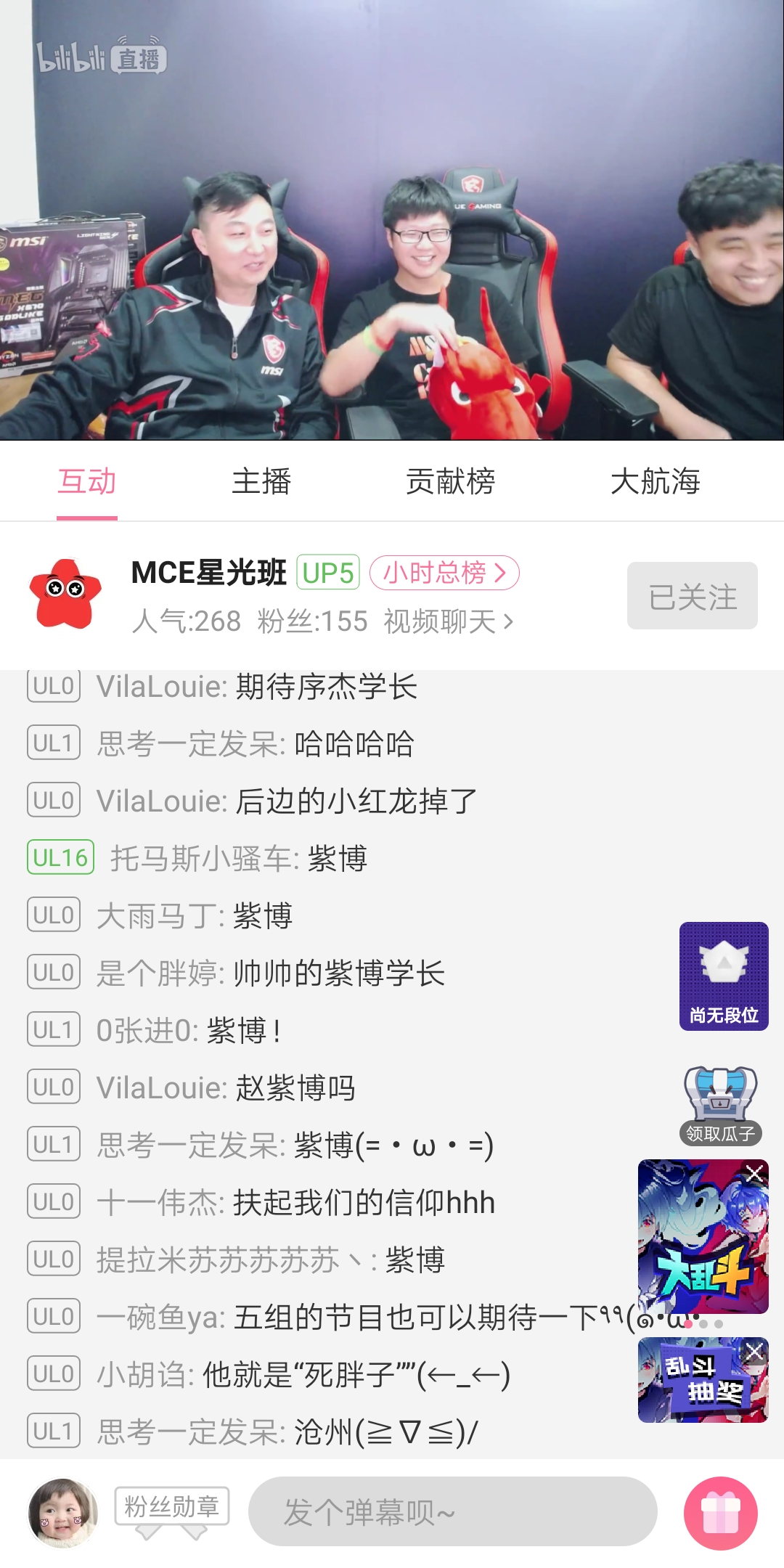Open the 尚无段位 rank badge
Viewport: 784px width, 1568px height.
(x=723, y=976)
